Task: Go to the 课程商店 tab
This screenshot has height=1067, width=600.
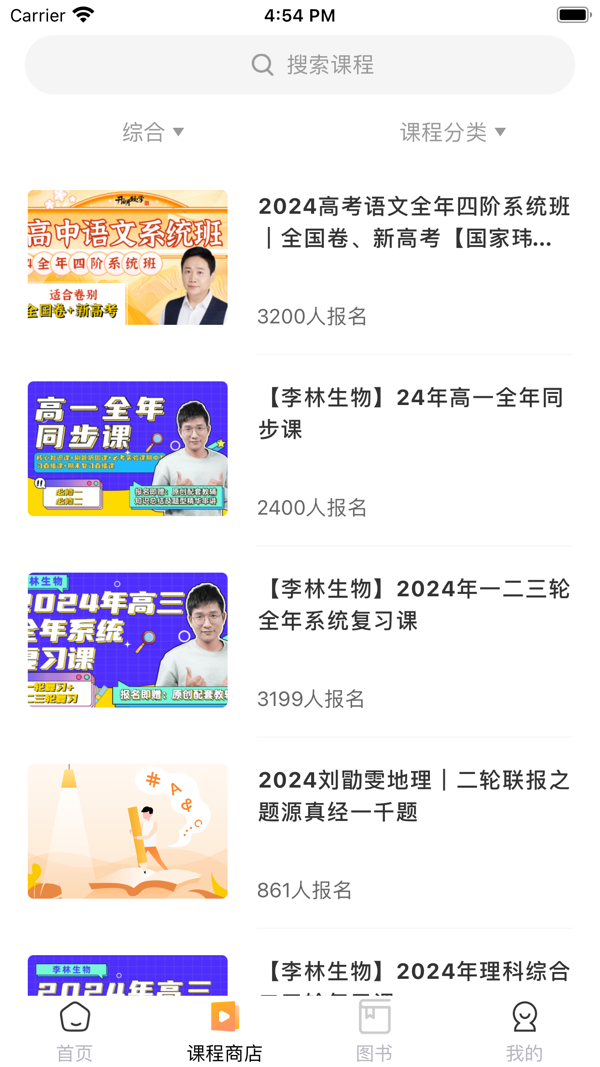Action: (x=225, y=1031)
